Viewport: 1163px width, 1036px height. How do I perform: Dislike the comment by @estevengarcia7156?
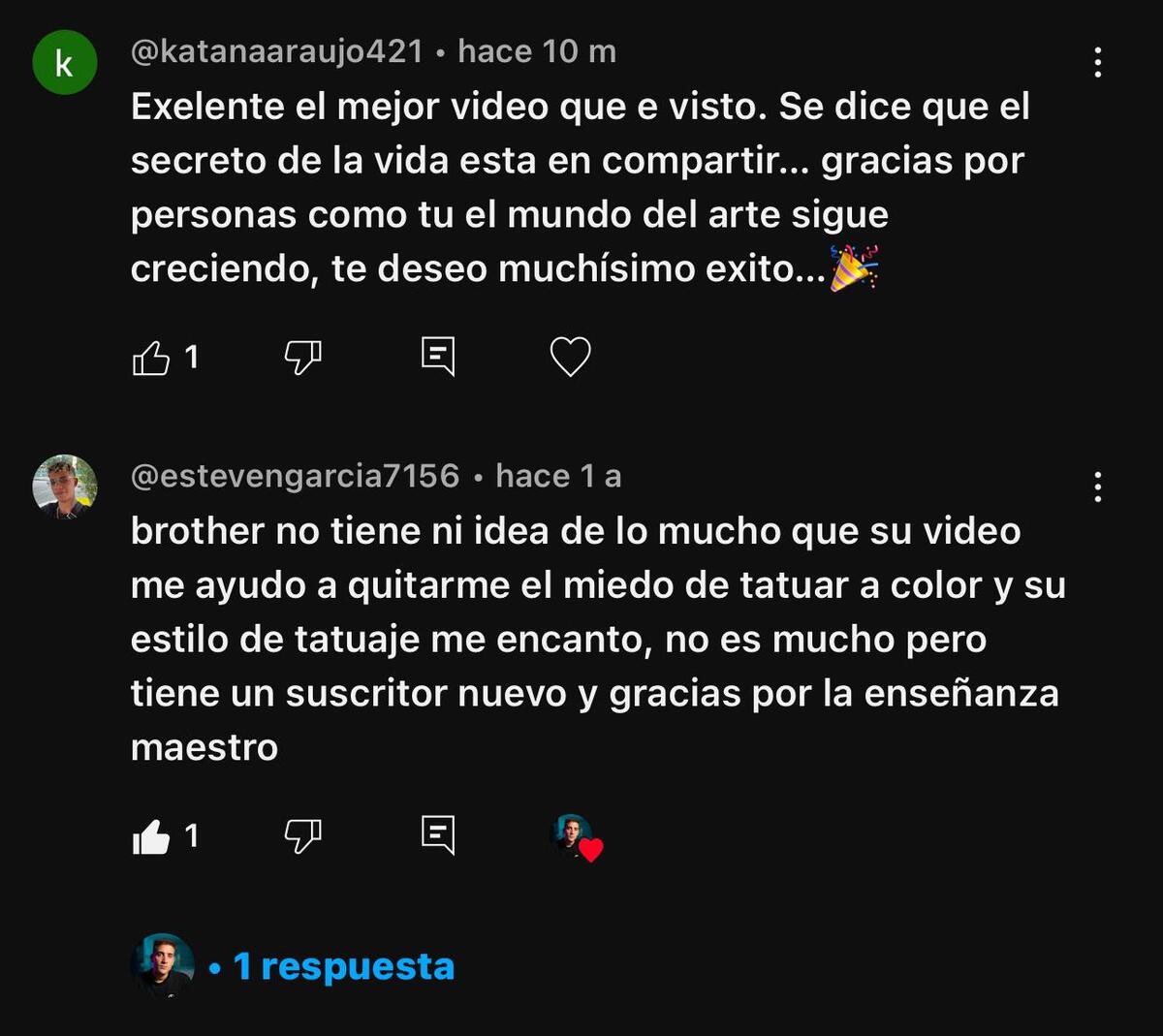click(302, 835)
